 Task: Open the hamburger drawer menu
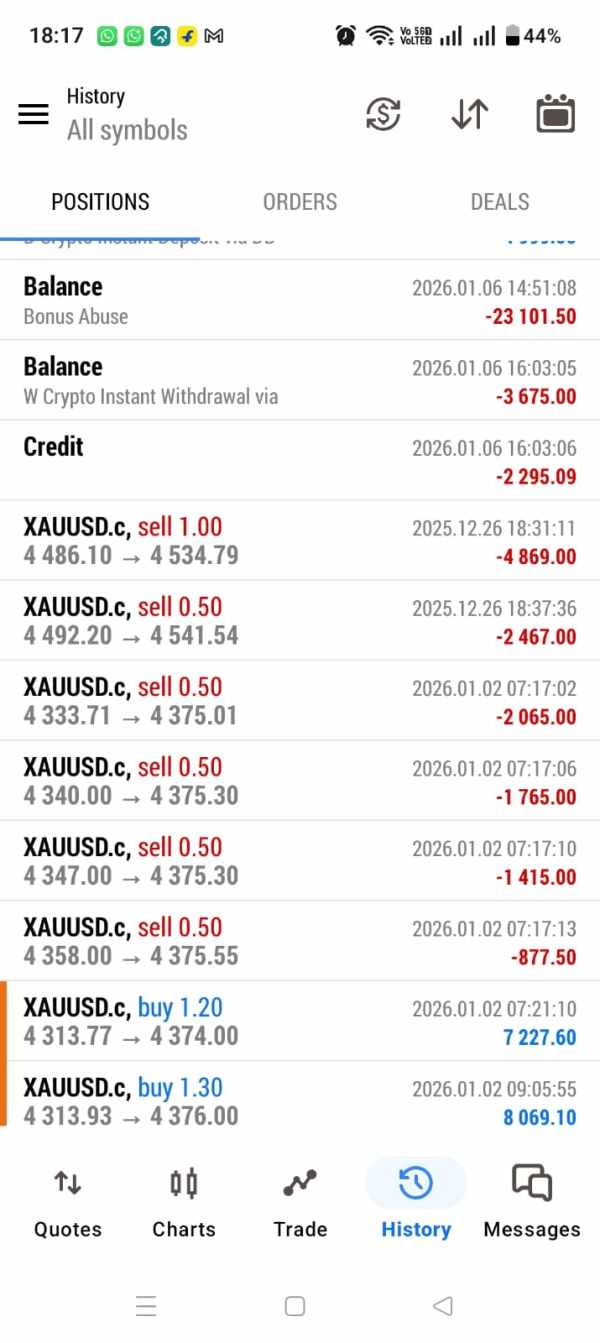point(33,114)
